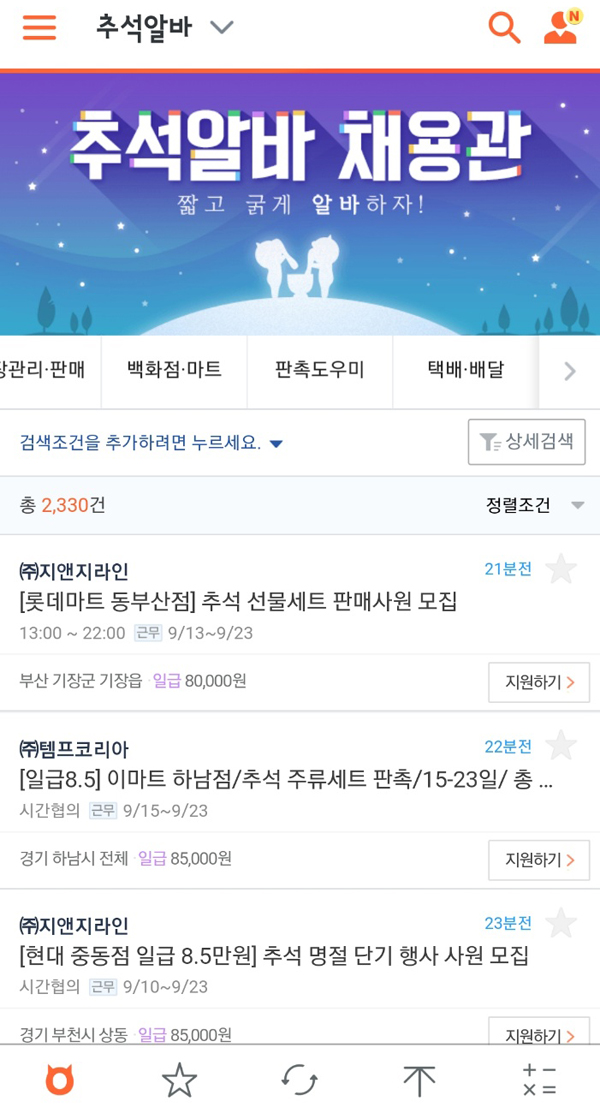Select the 백화점·마트 category tab
Screen dimensions: 600x1113
pos(174,370)
